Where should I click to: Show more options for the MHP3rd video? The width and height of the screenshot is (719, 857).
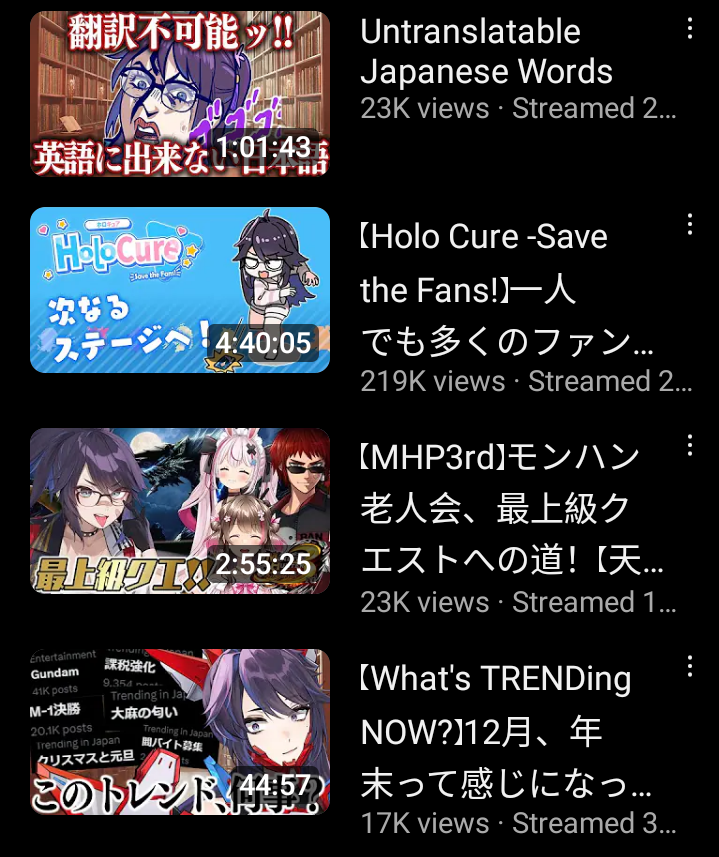click(690, 445)
